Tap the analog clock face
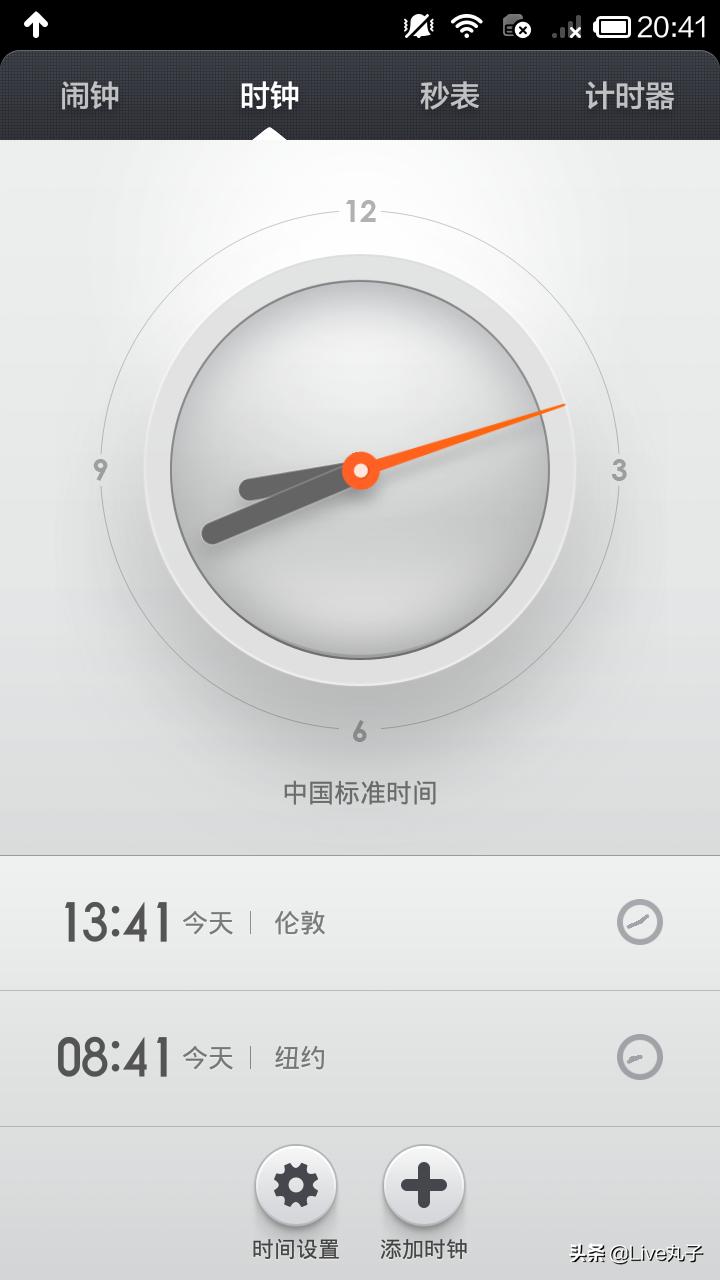The image size is (720, 1280). (x=360, y=470)
